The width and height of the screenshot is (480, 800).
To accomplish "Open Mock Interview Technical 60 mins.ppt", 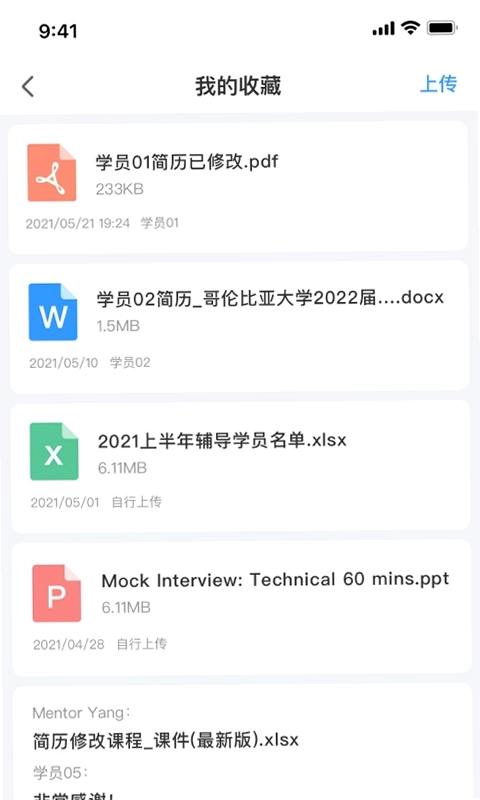I will click(241, 607).
